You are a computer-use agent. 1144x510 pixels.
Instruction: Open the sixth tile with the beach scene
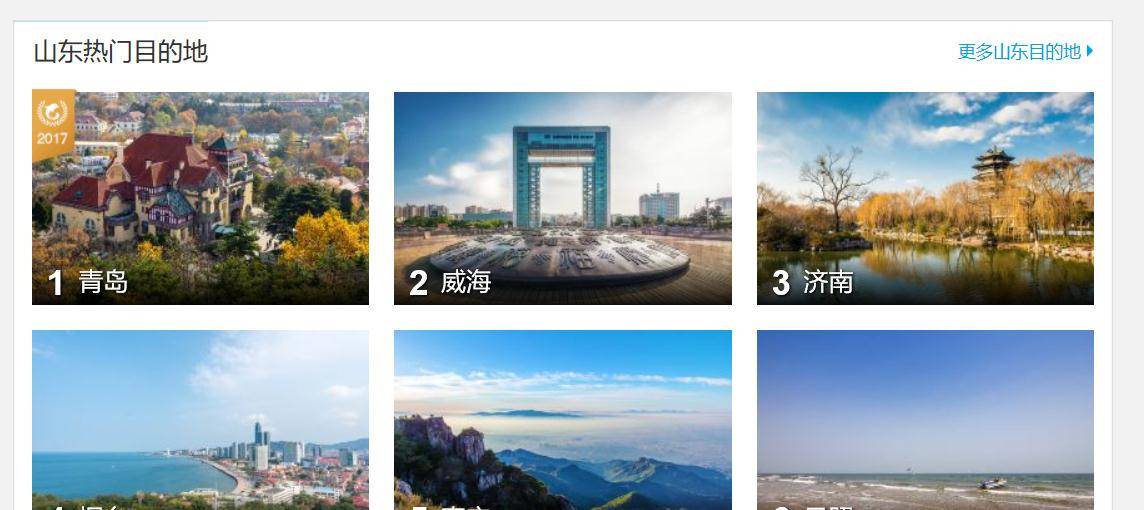(x=925, y=420)
